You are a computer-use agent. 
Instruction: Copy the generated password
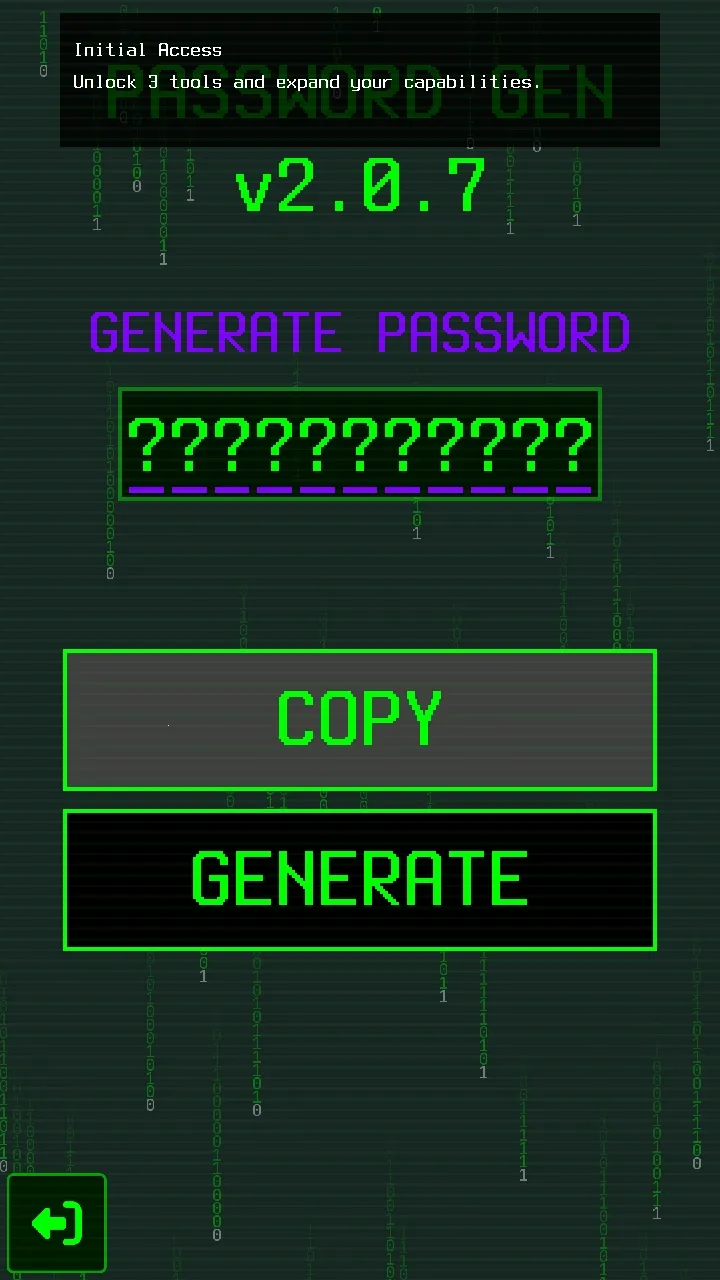tap(360, 720)
